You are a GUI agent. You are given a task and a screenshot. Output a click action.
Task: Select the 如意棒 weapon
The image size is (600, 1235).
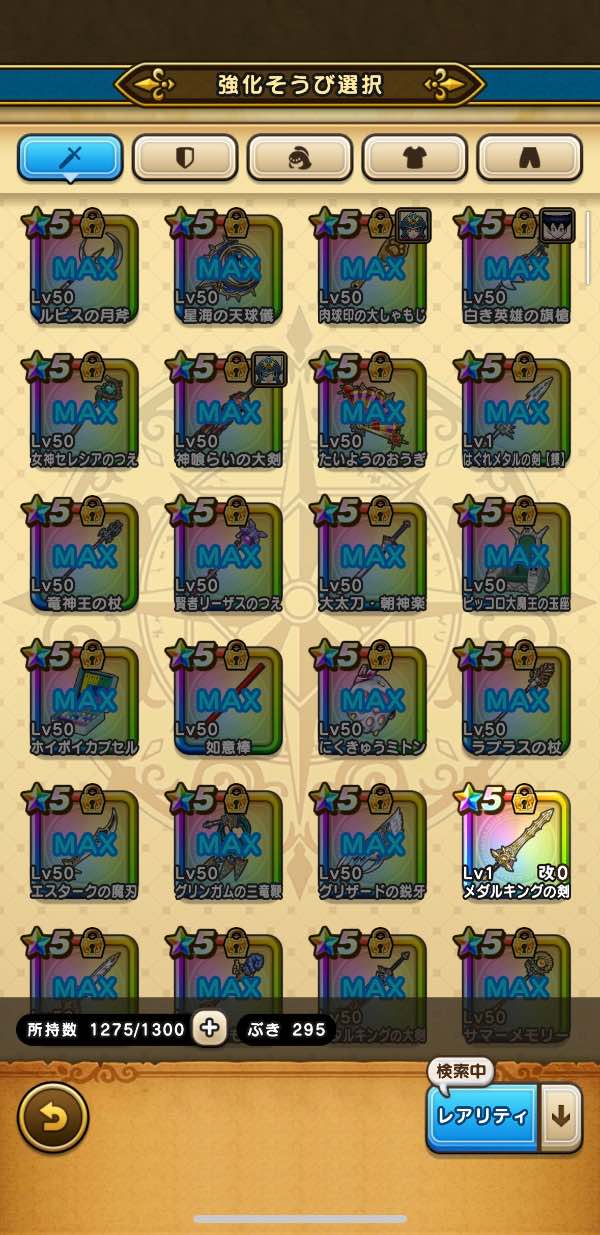point(228,700)
